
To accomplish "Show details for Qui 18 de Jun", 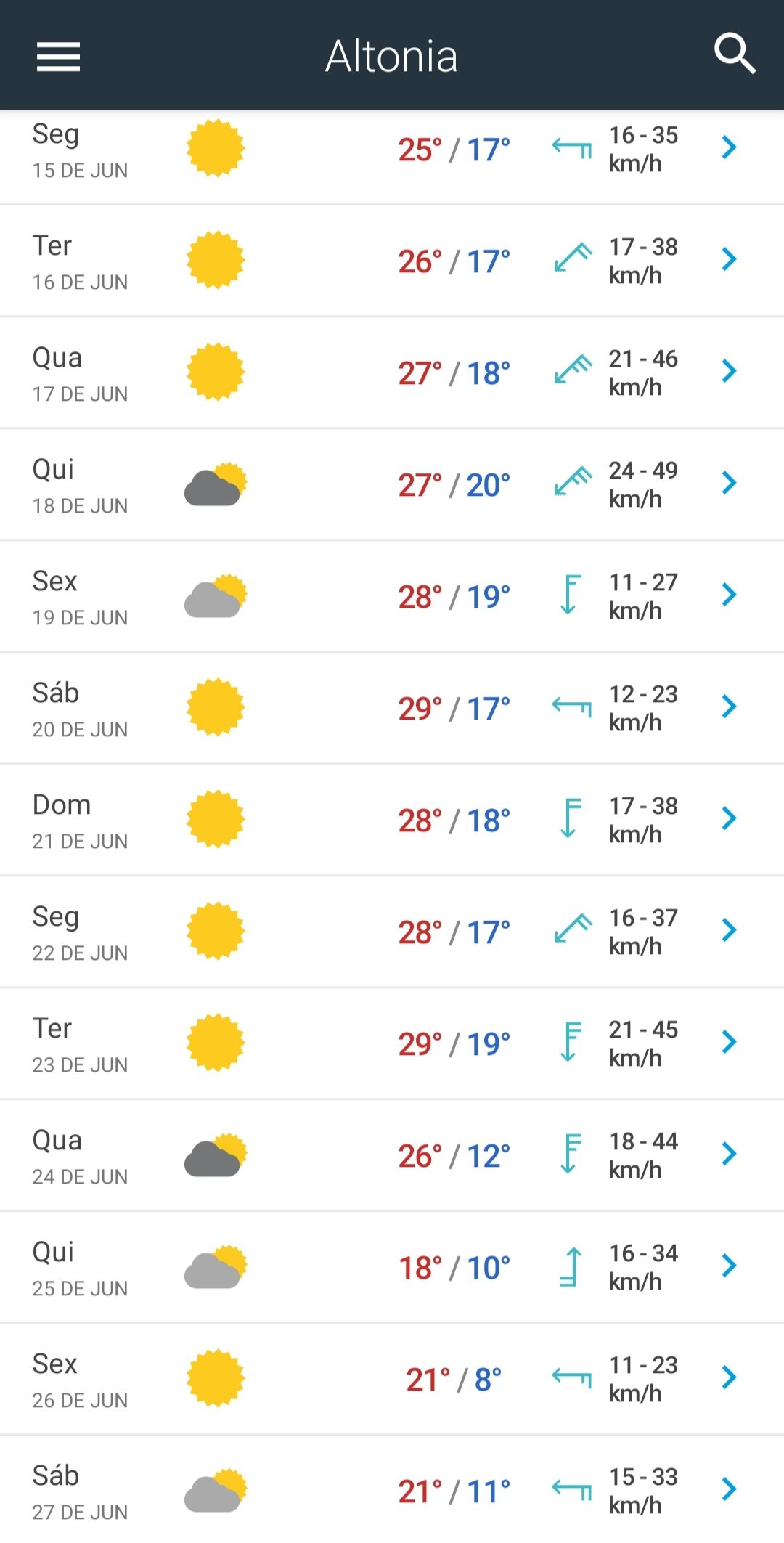I will tap(392, 484).
